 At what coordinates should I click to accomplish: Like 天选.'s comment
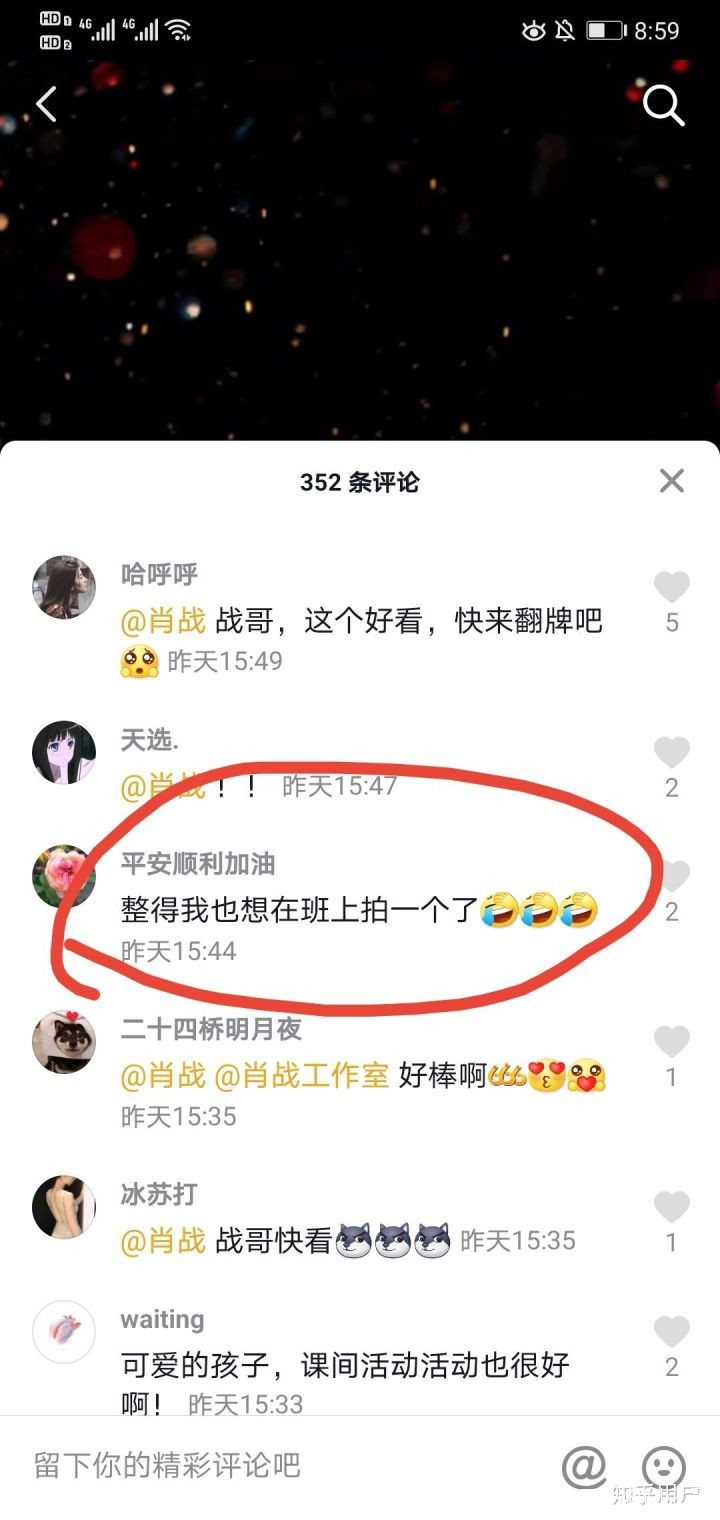pyautogui.click(x=672, y=753)
